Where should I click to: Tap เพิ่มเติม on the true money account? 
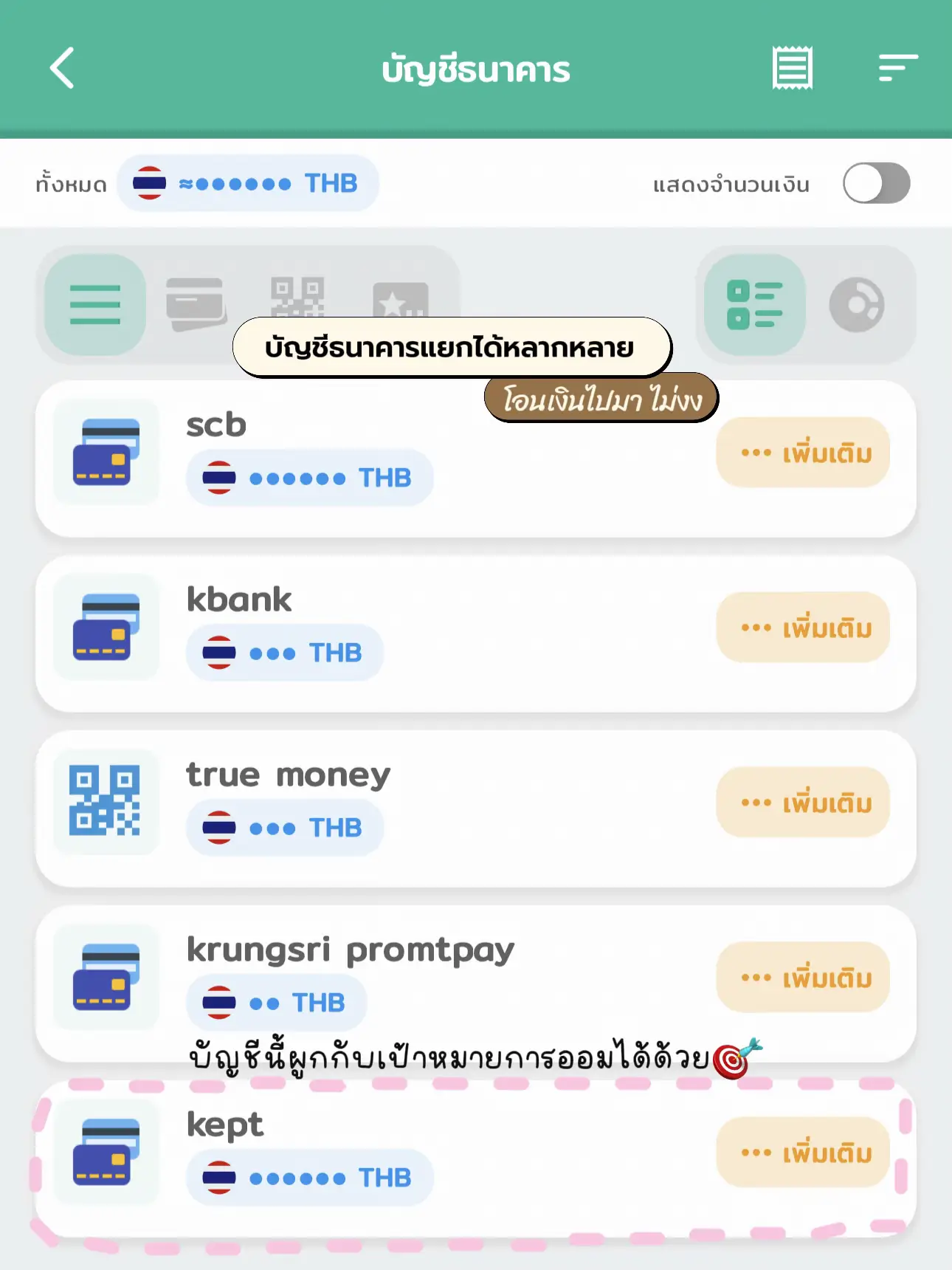803,803
